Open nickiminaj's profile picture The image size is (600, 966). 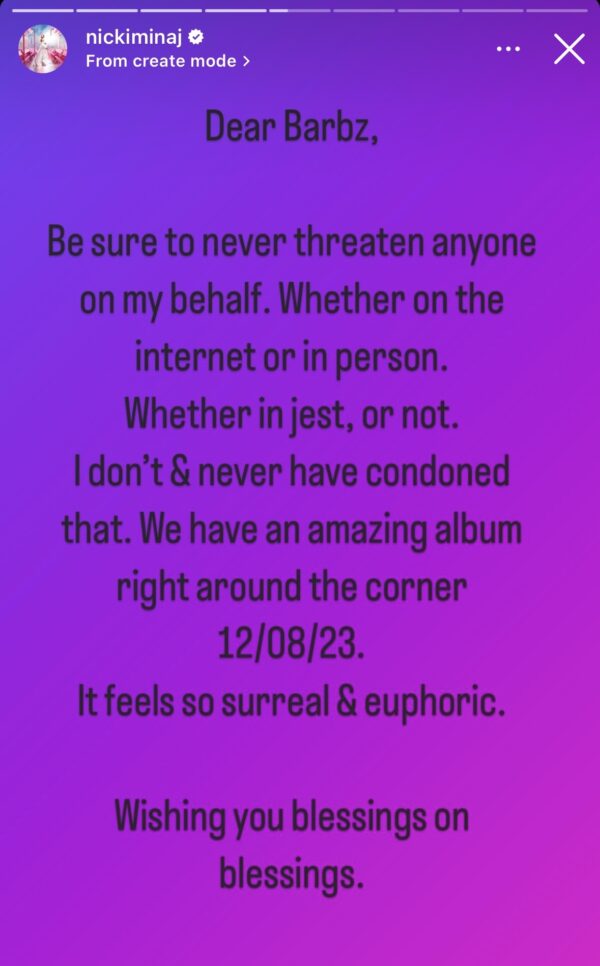(43, 49)
